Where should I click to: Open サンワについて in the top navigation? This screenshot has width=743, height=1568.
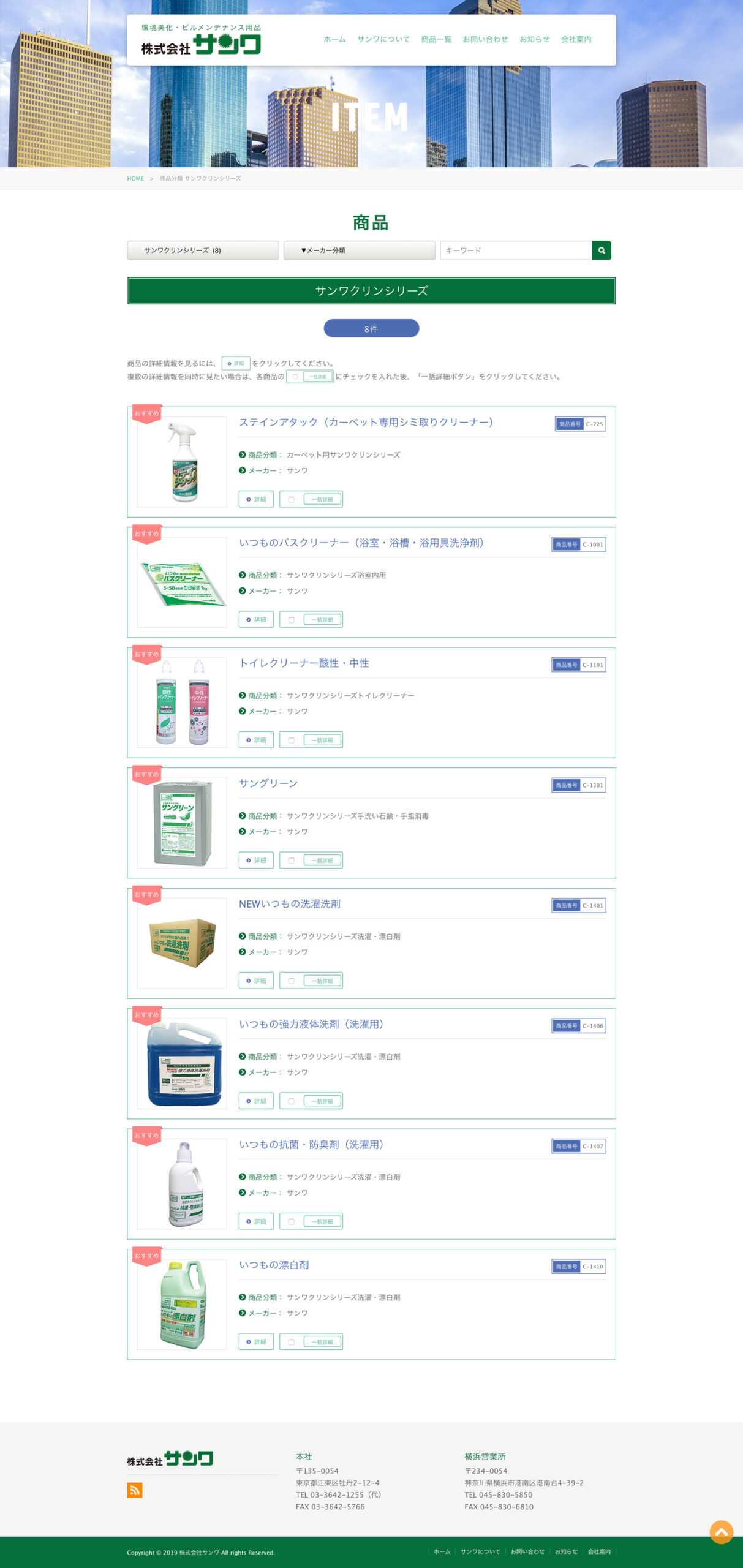point(383,39)
